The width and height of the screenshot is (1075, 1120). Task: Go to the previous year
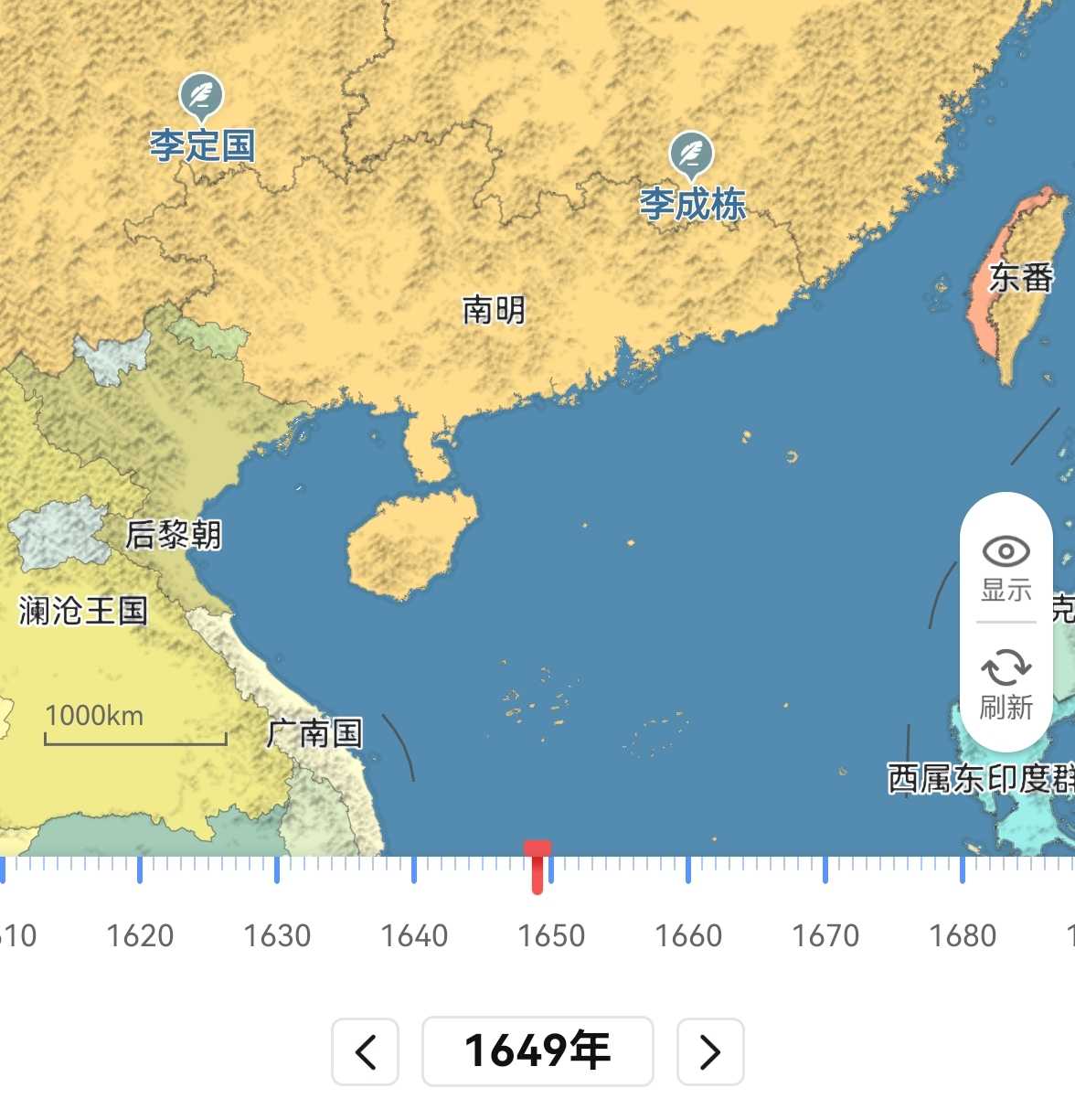tap(365, 1051)
